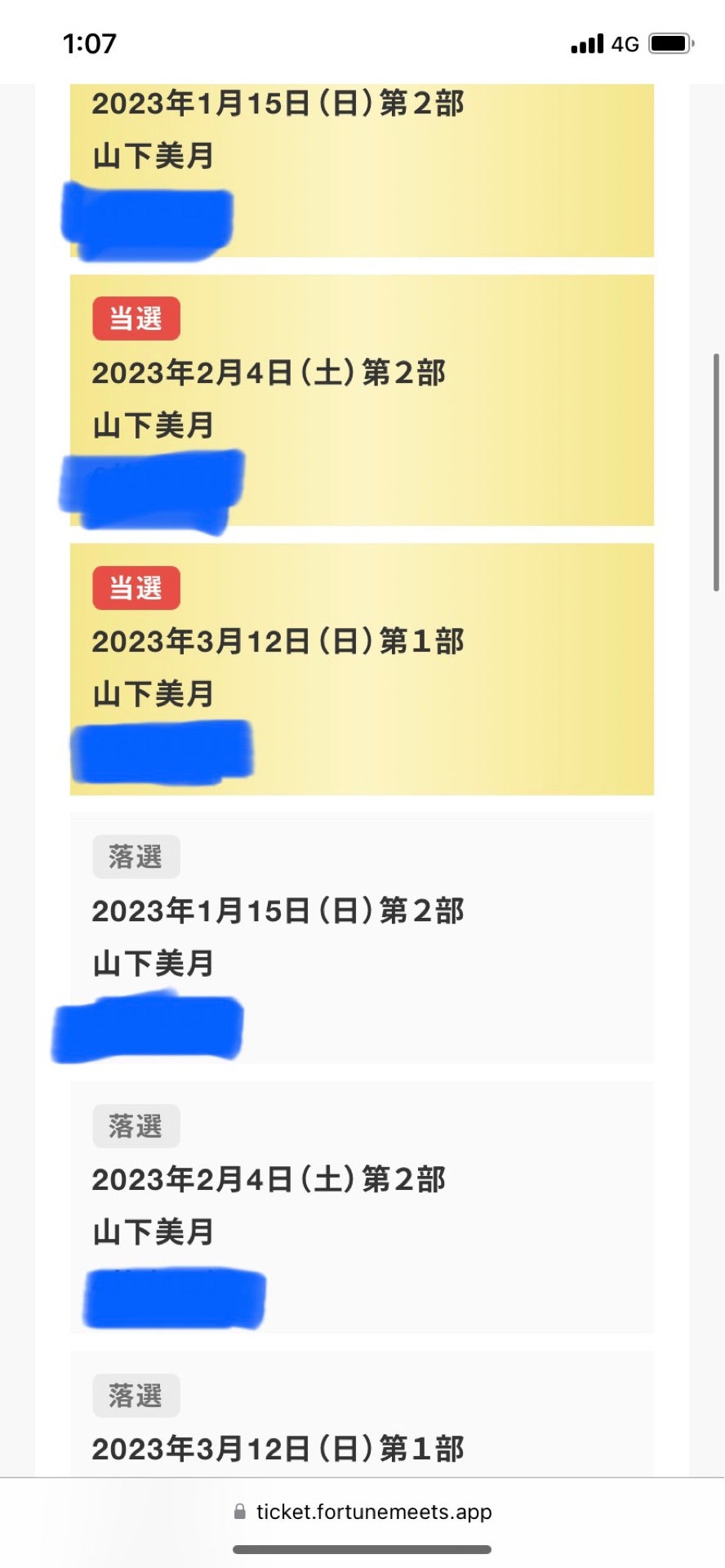Tap the 1:07 clock in the status bar
The width and height of the screenshot is (725, 1568).
(90, 42)
